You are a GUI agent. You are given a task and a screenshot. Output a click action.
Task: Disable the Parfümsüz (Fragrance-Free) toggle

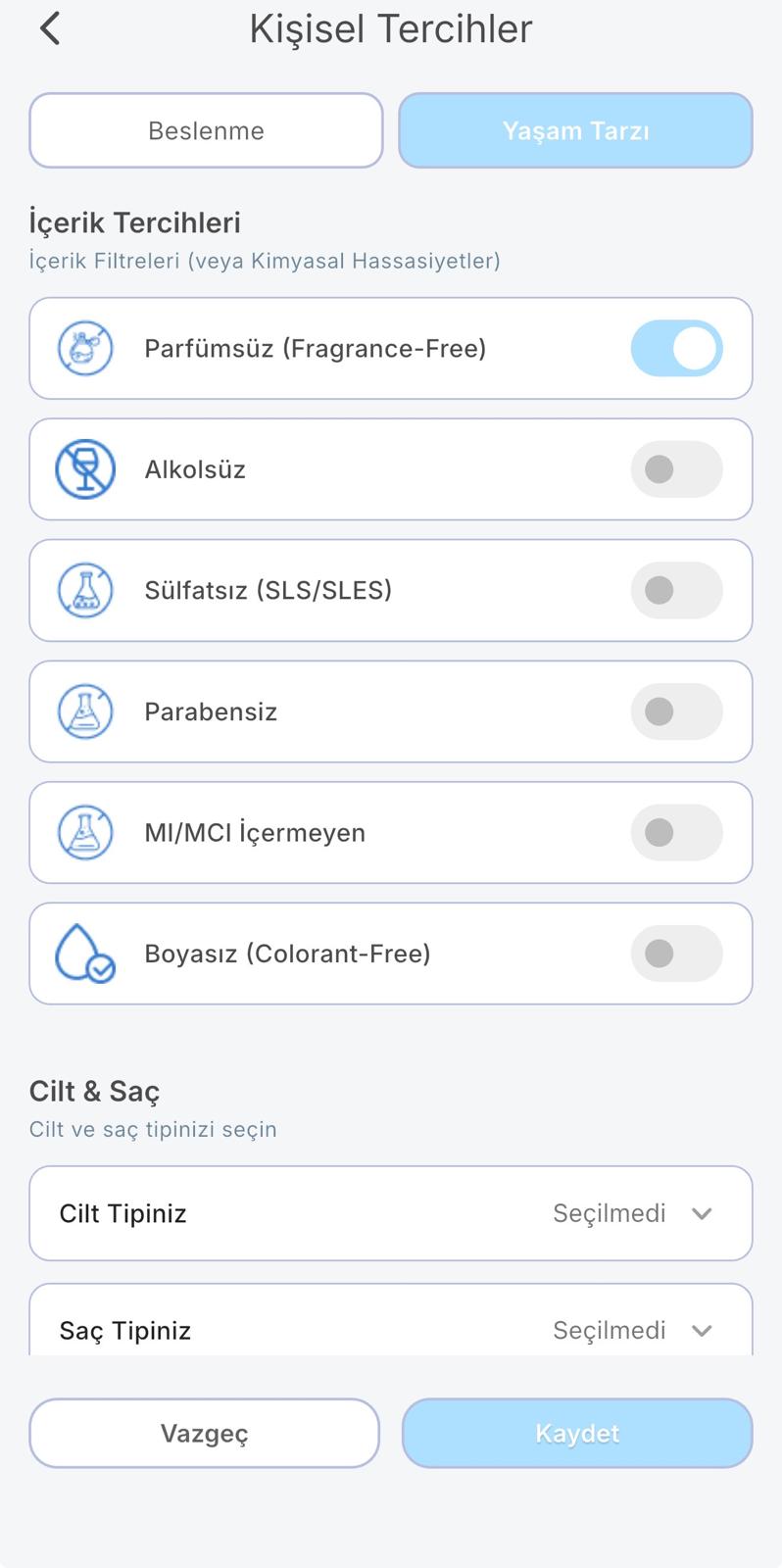[x=676, y=348]
